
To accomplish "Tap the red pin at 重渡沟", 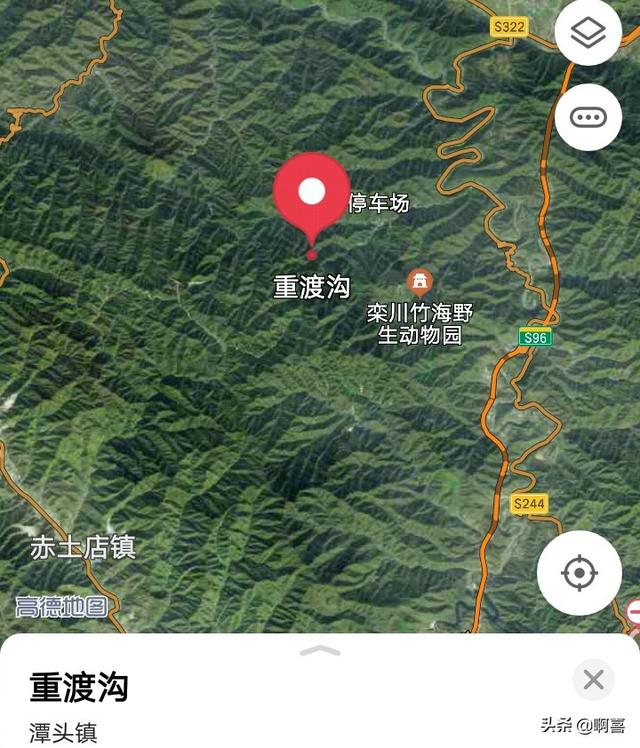I will [x=312, y=195].
